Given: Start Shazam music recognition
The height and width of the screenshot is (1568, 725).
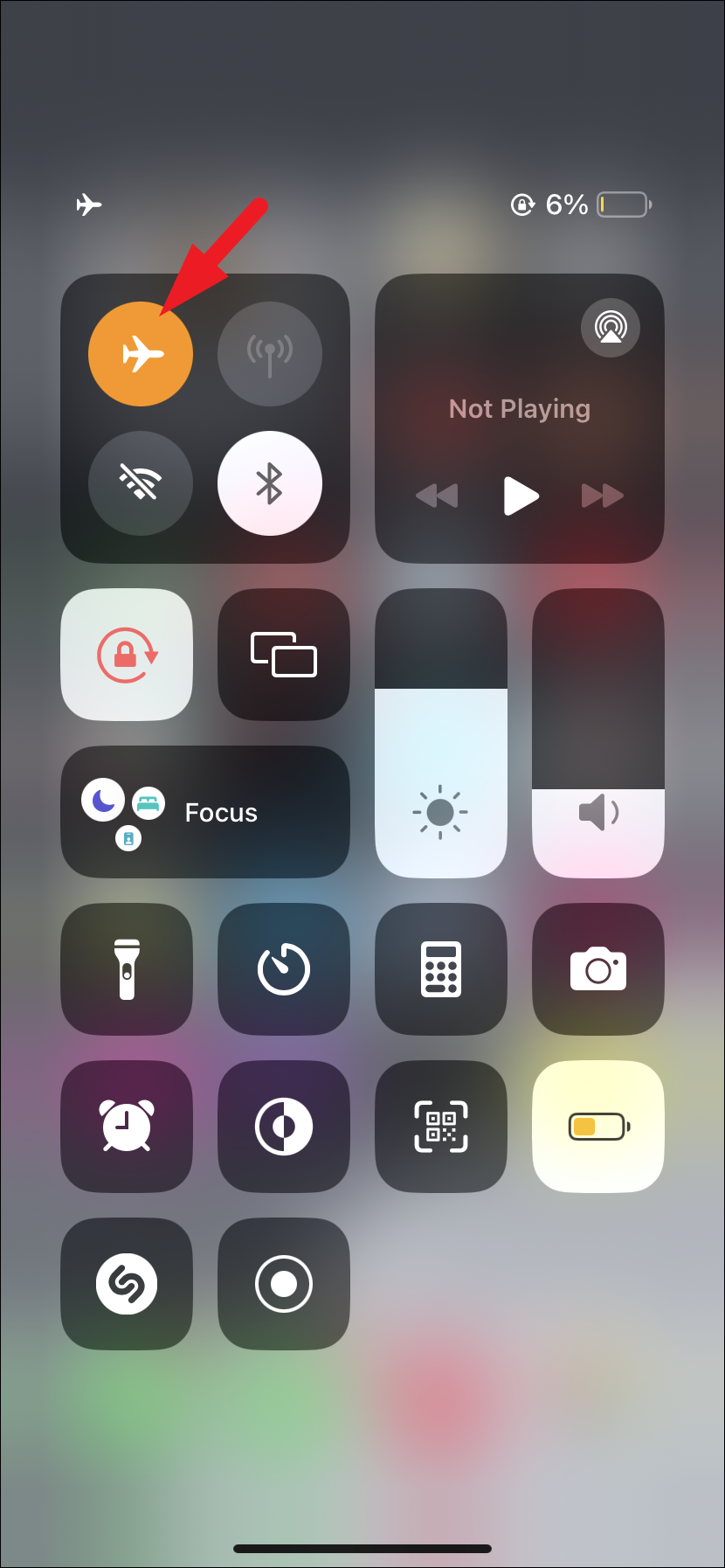Looking at the screenshot, I should pos(127,1284).
